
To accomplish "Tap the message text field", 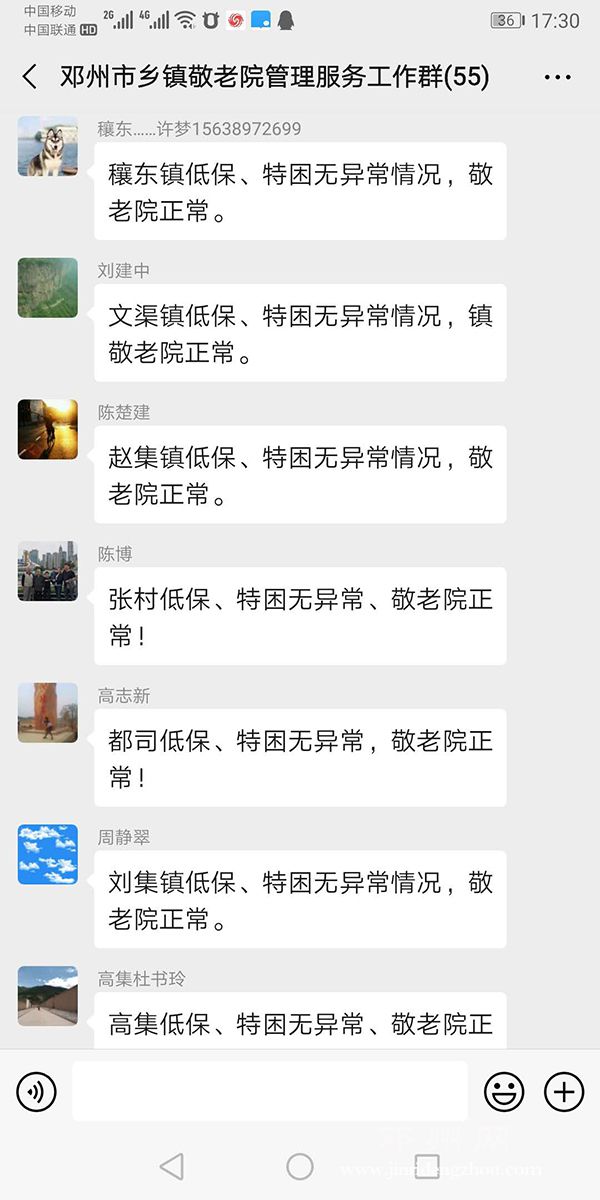I will [269, 1091].
